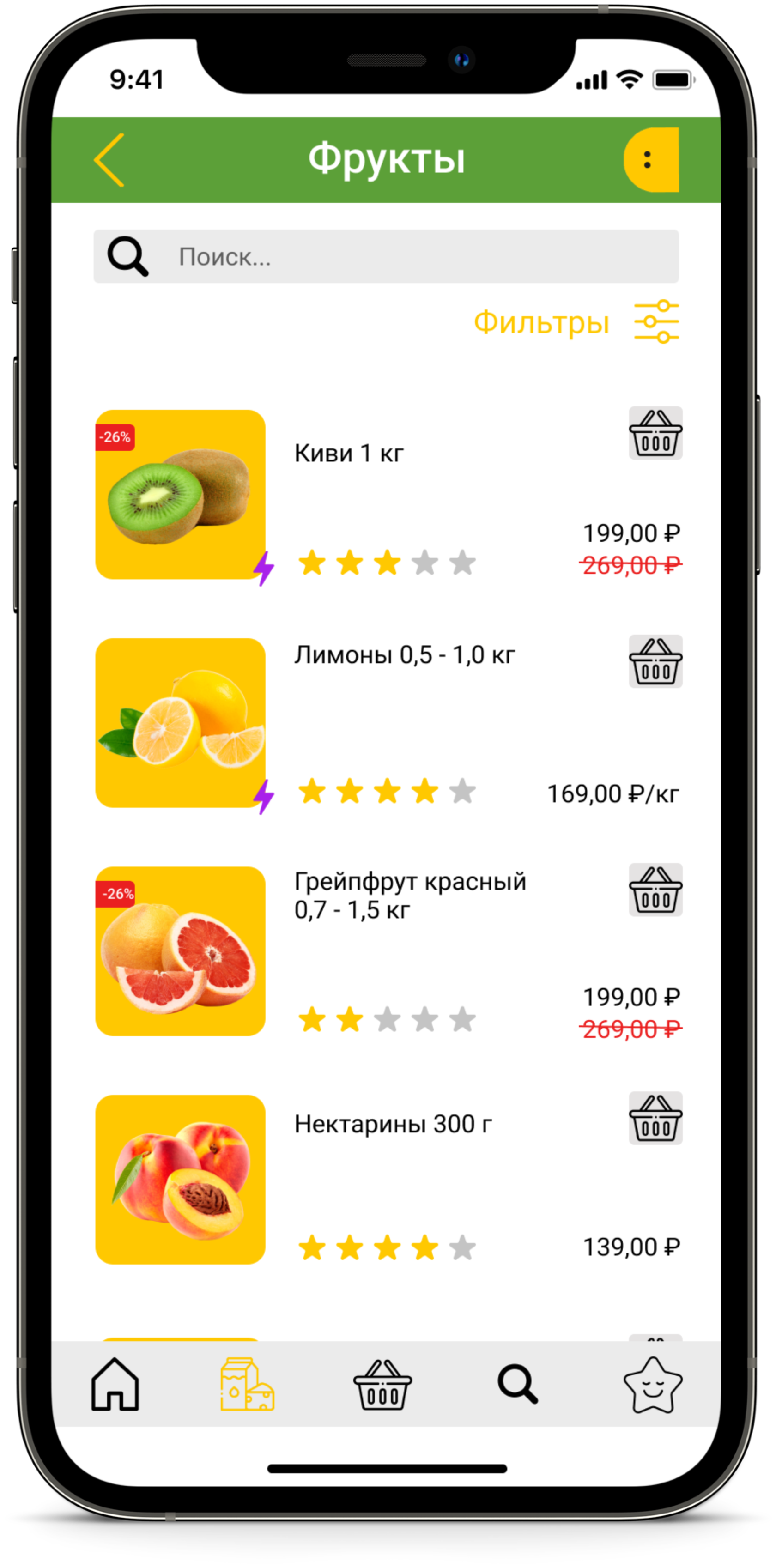
Task: View the Лимоны 0,5 - 1,0 кг product
Action: [x=180, y=722]
